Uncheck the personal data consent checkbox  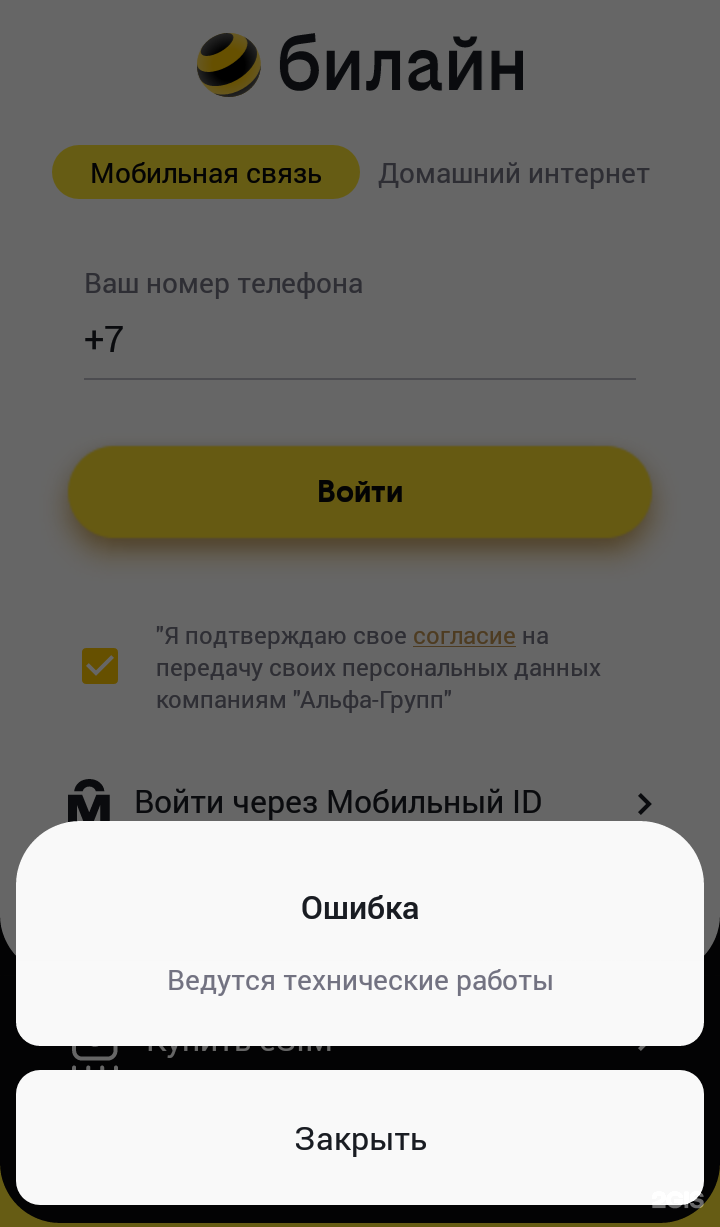coord(100,666)
